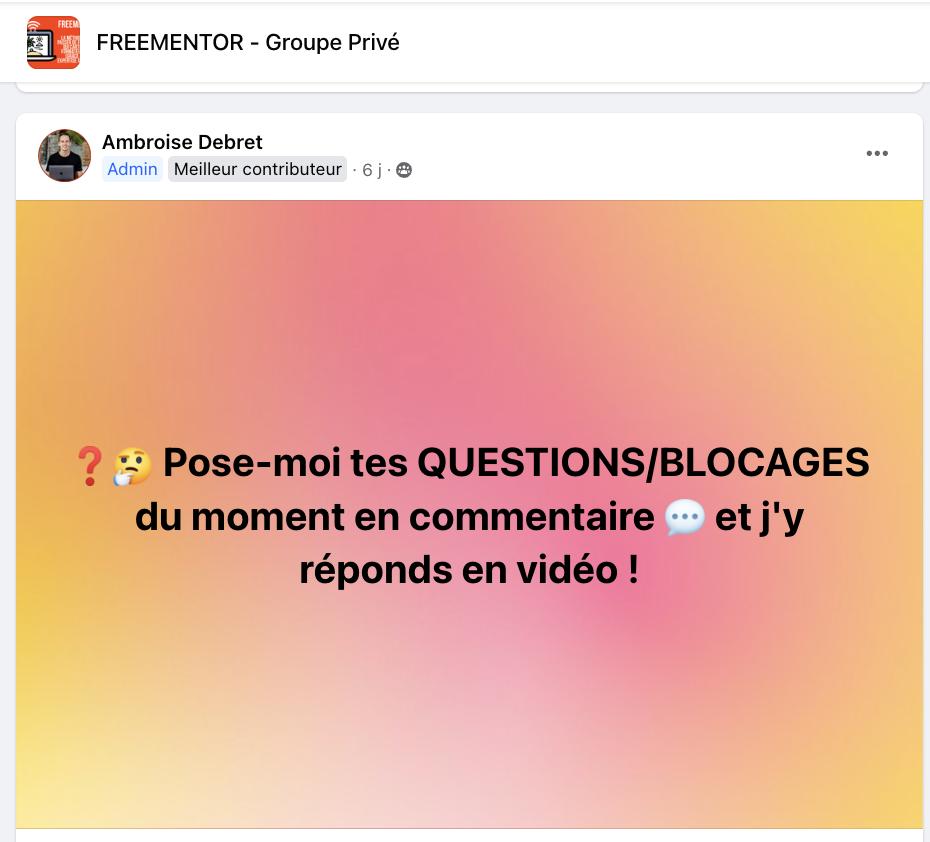Tap the Admin badge
Viewport: 930px width, 842px height.
pos(132,169)
